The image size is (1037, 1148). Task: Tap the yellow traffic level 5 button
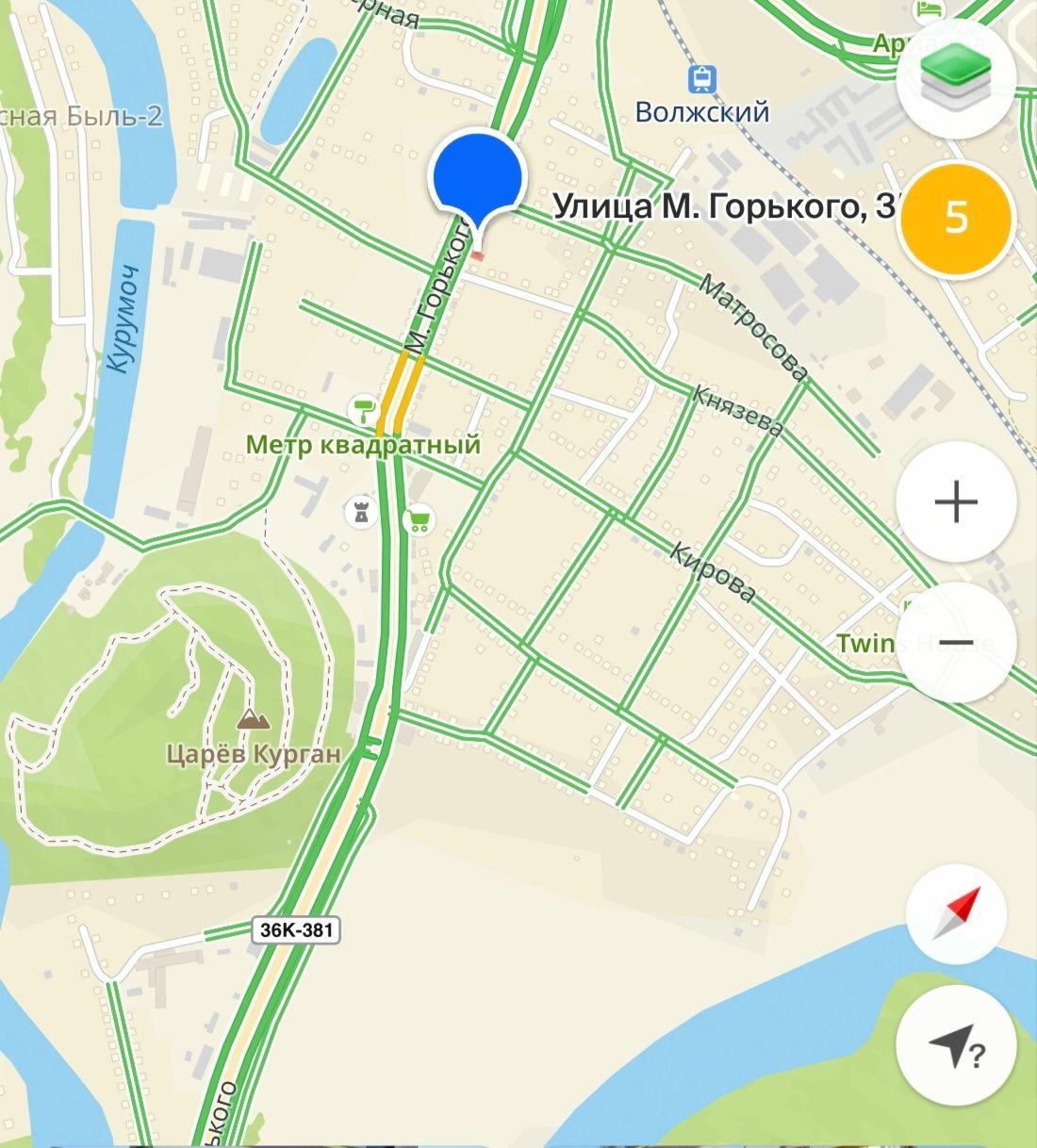(955, 219)
